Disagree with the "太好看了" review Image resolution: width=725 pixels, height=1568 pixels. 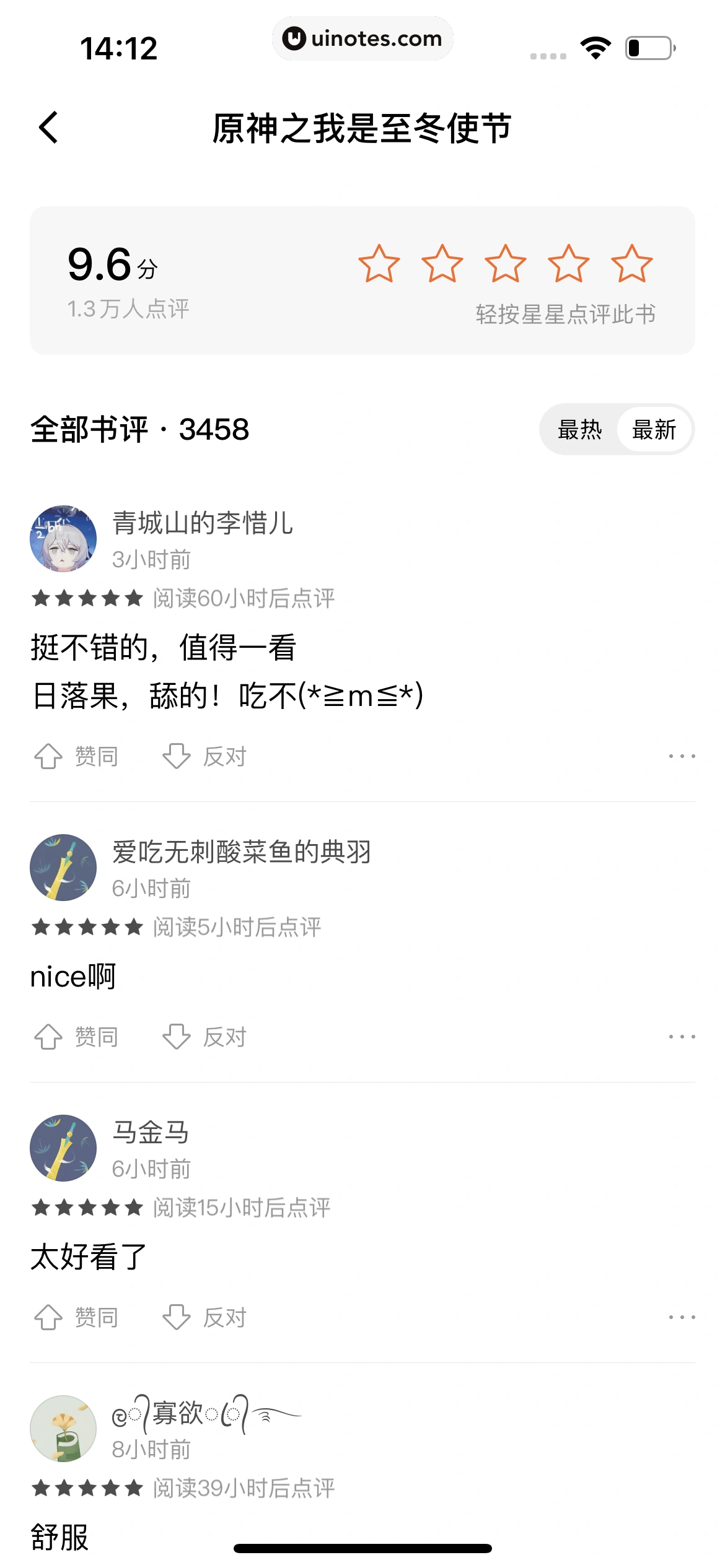[x=204, y=1317]
